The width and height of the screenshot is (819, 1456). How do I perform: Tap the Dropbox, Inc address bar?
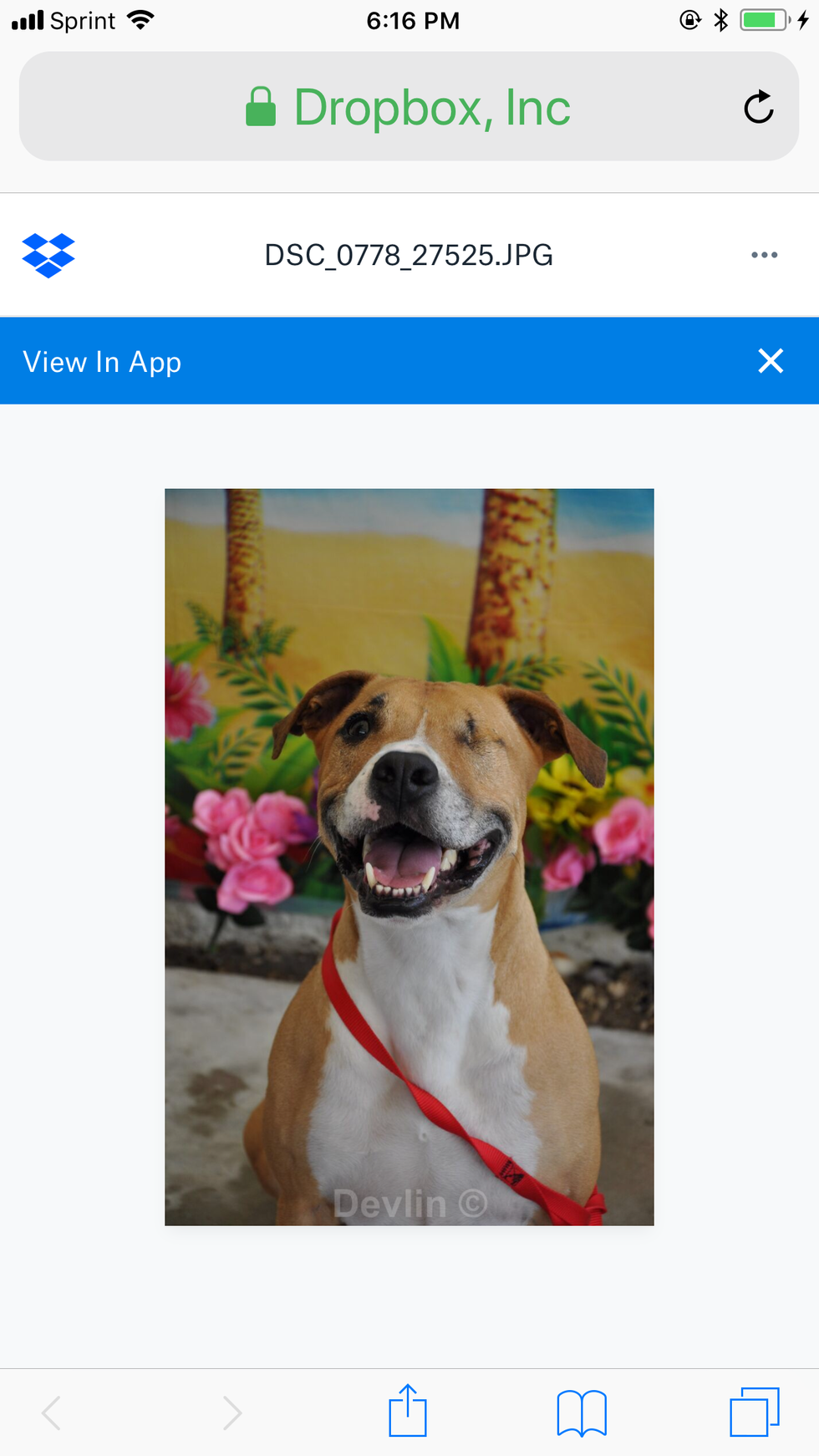[x=409, y=106]
